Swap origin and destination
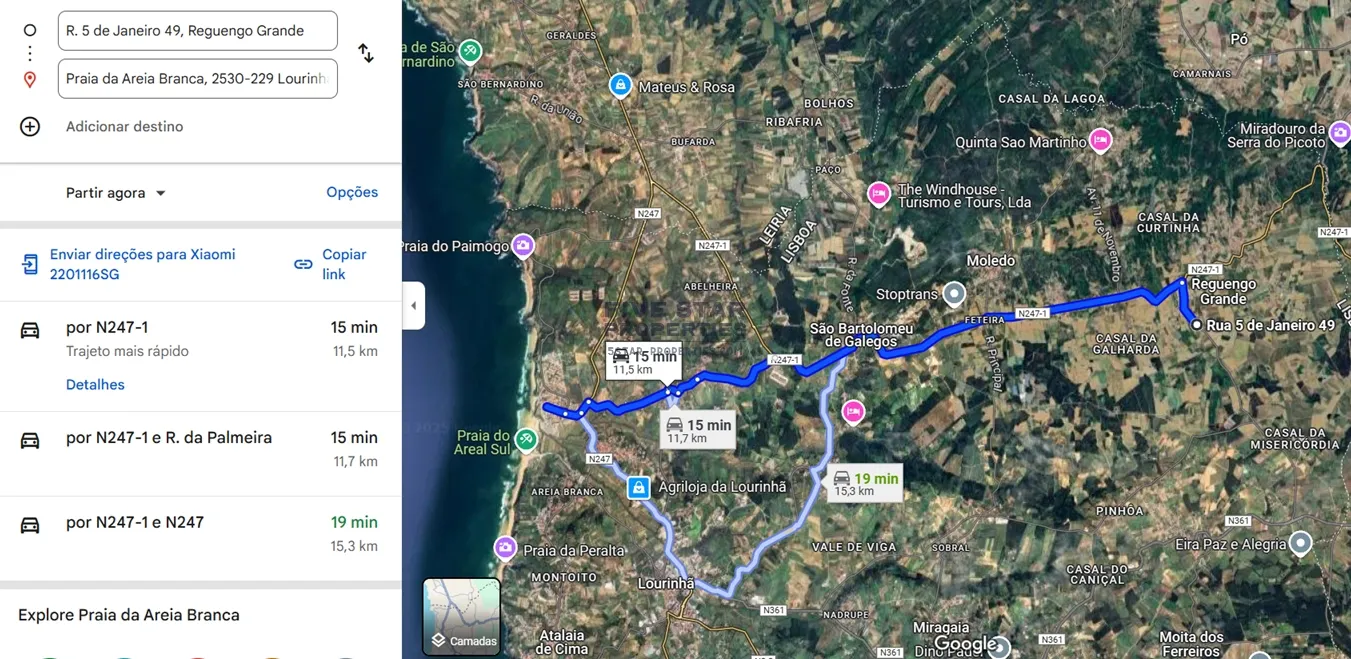This screenshot has width=1351, height=659. pos(366,53)
